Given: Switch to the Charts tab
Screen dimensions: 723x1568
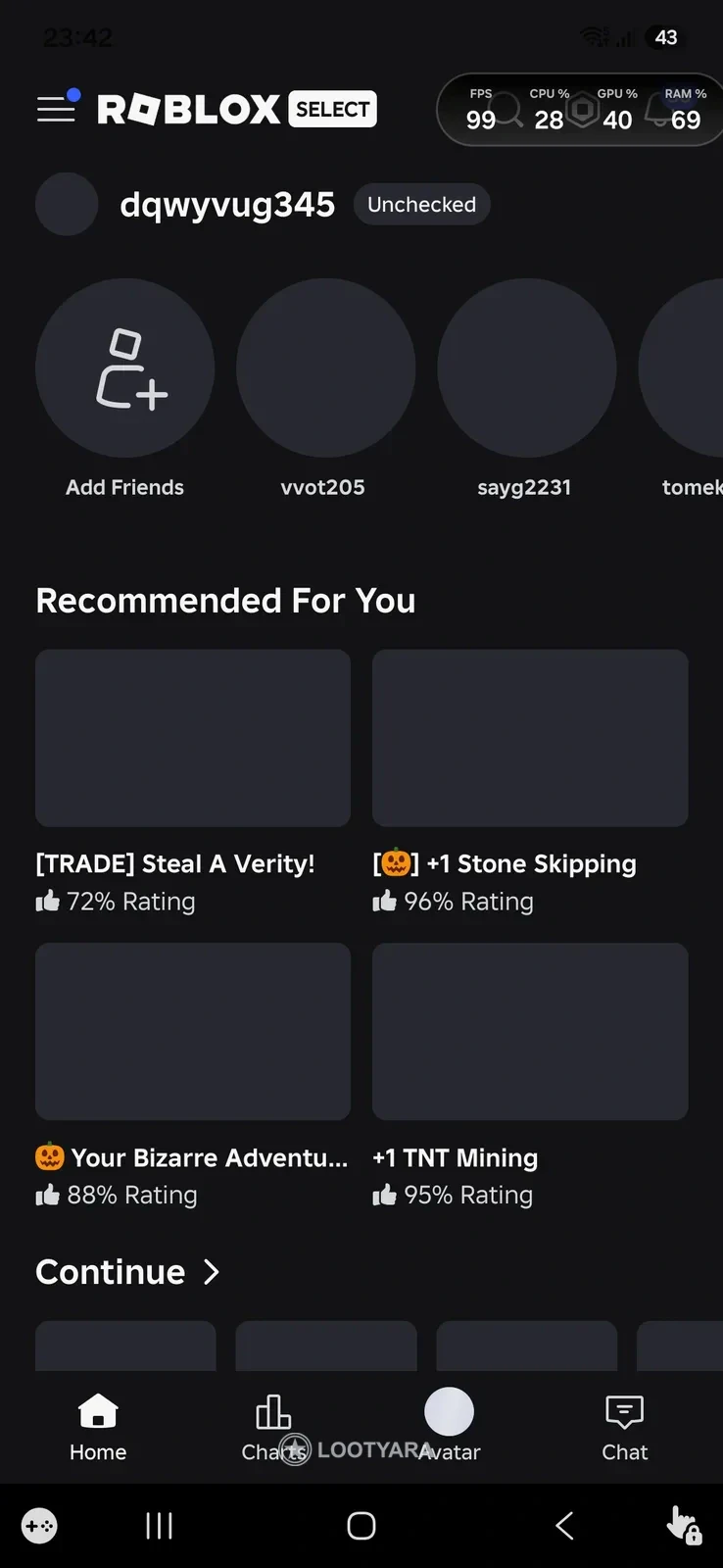Looking at the screenshot, I should 273,1428.
